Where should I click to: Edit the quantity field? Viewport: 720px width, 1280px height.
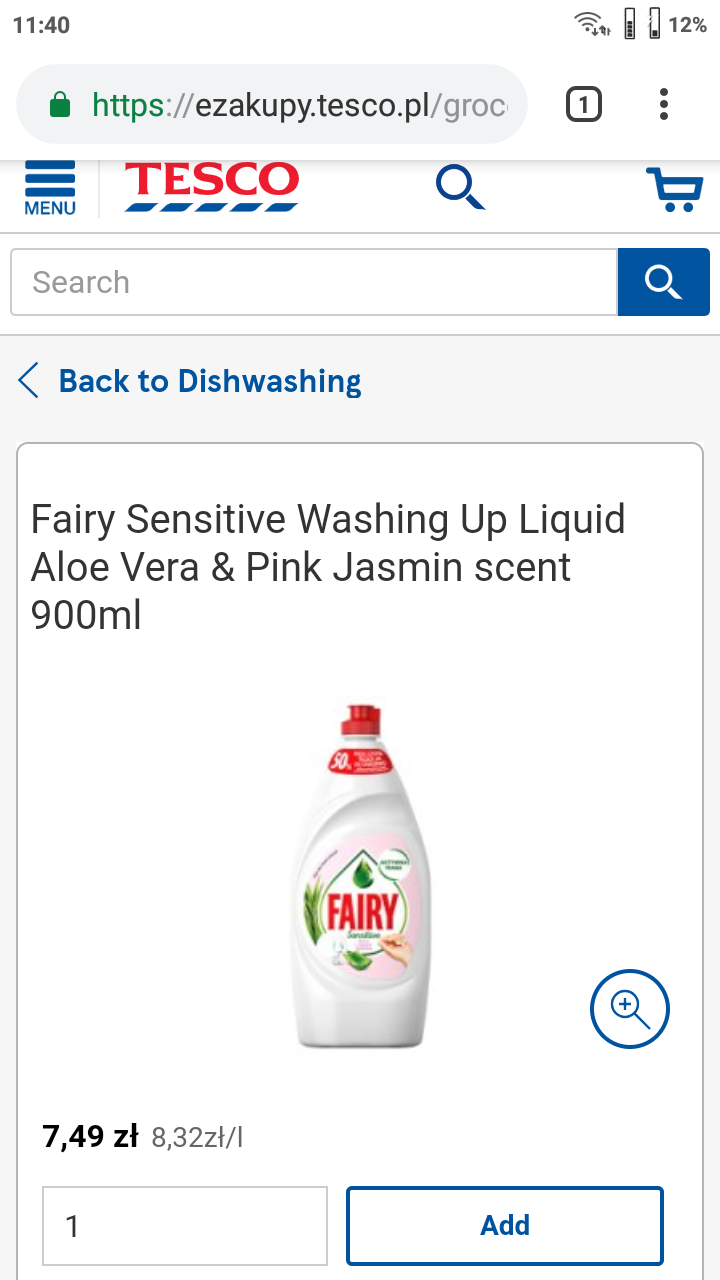coord(185,1225)
